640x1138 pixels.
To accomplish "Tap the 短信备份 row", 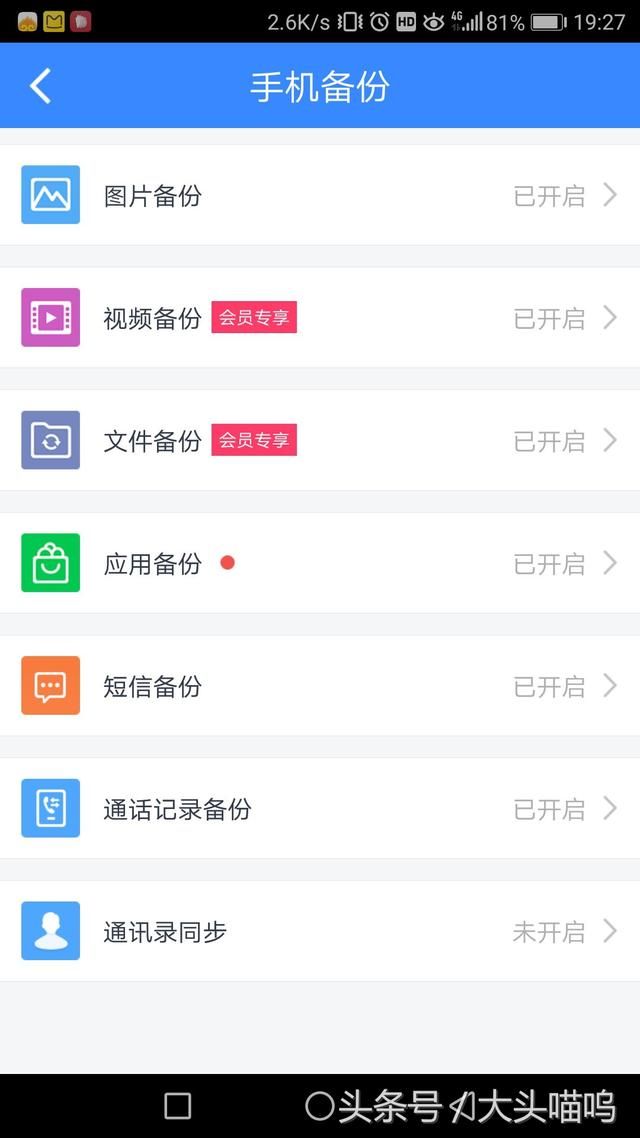I will pyautogui.click(x=320, y=685).
